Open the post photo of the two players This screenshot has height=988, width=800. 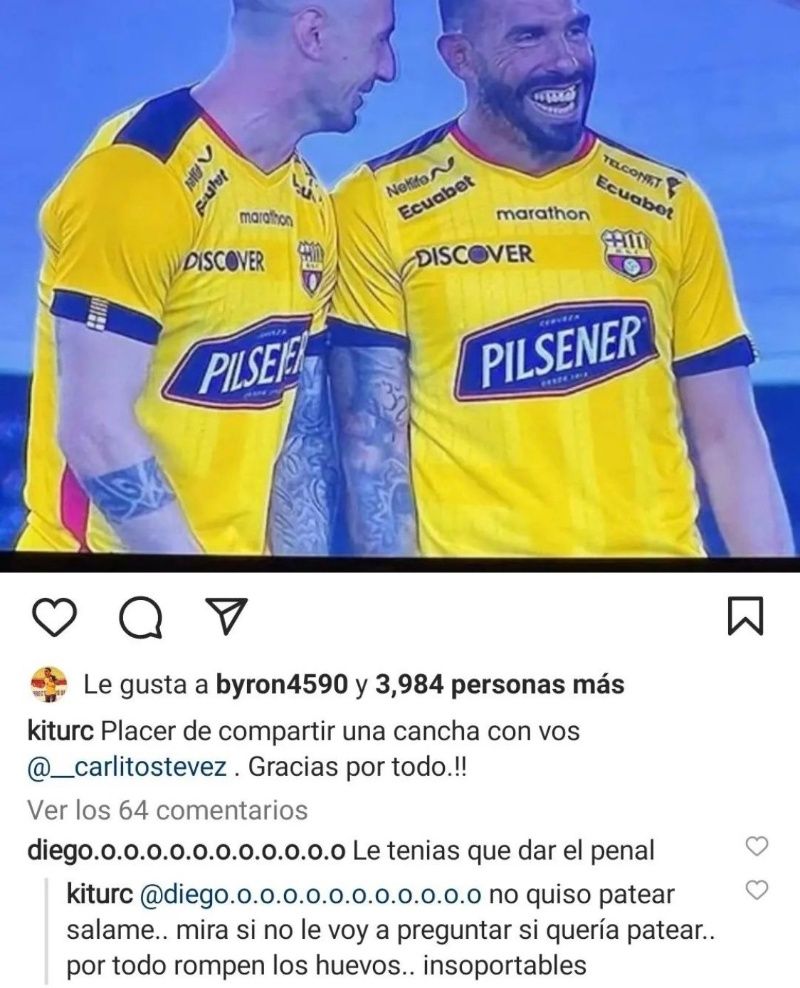(400, 280)
